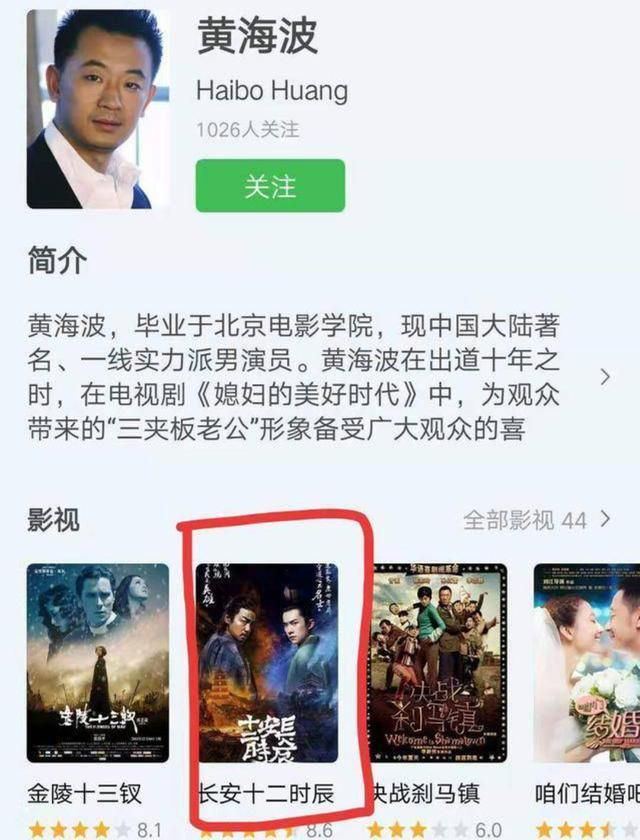The width and height of the screenshot is (640, 840).
Task: Open the 金陵十三钗 movie poster
Action: [x=97, y=662]
